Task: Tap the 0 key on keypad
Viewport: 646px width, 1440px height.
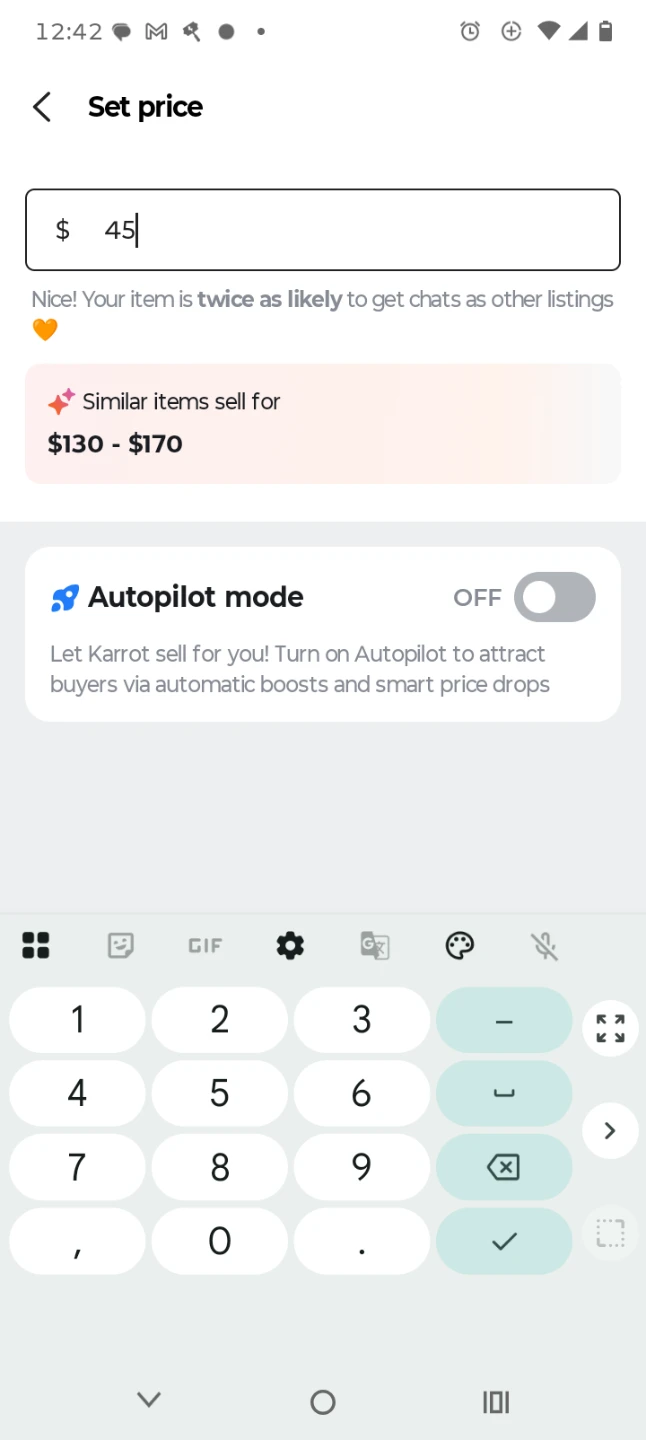Action: [x=220, y=1241]
